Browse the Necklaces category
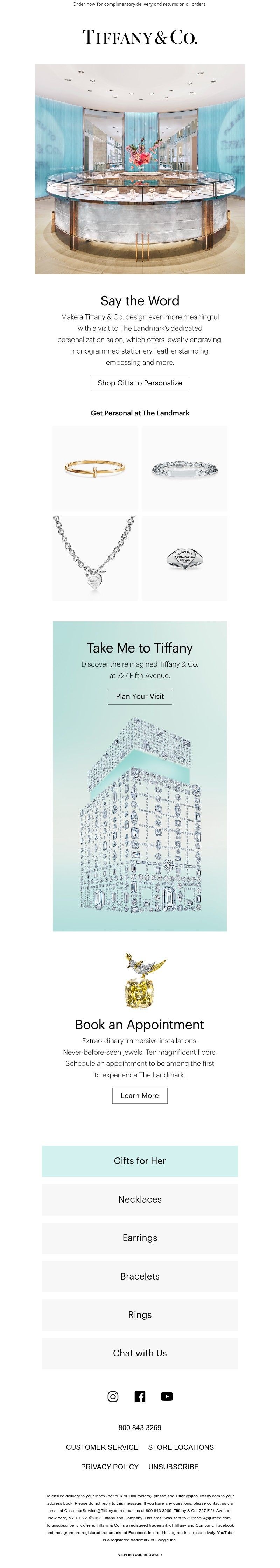This screenshot has height=1568, width=280. tap(139, 1198)
